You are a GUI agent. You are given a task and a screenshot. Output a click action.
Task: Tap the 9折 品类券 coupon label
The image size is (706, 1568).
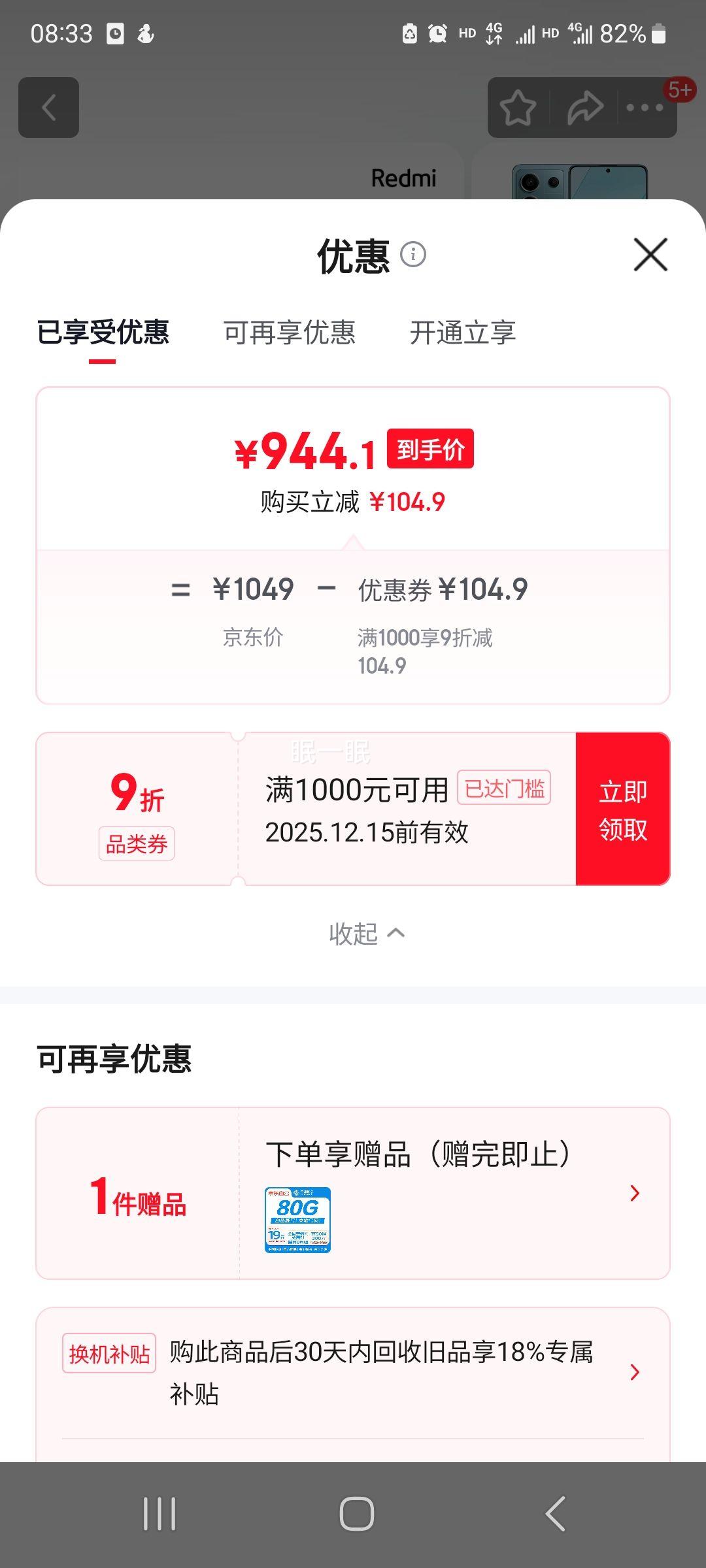136,810
